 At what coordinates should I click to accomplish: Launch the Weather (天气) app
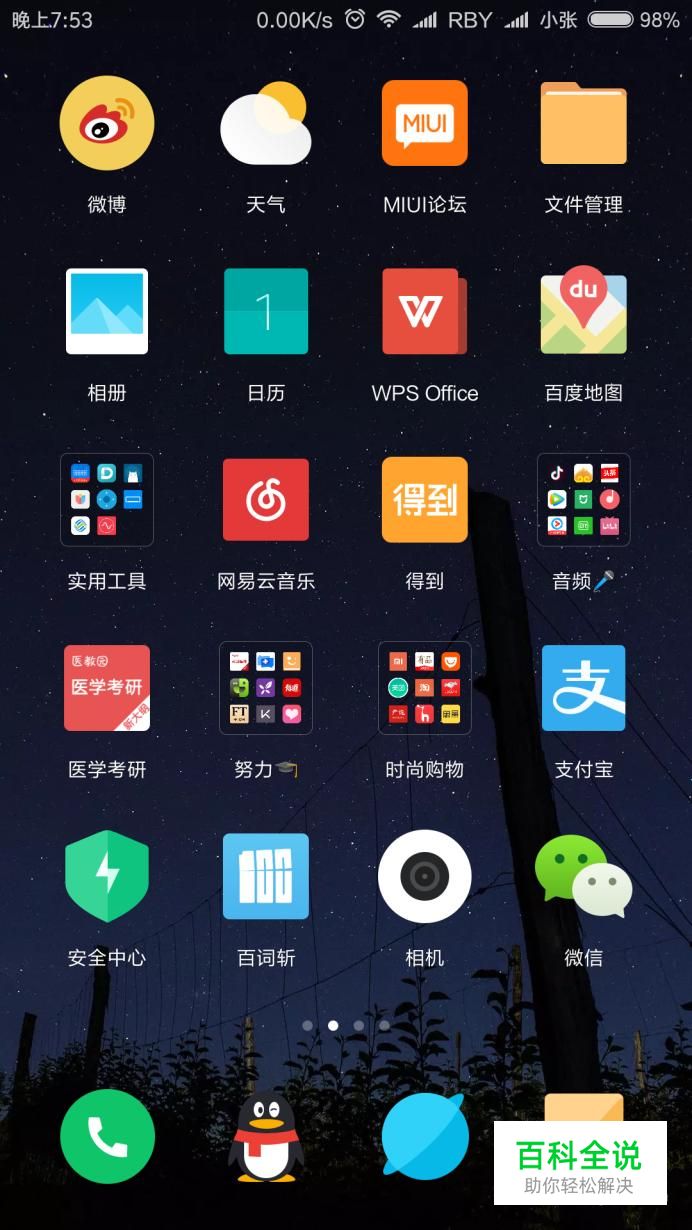[x=265, y=124]
